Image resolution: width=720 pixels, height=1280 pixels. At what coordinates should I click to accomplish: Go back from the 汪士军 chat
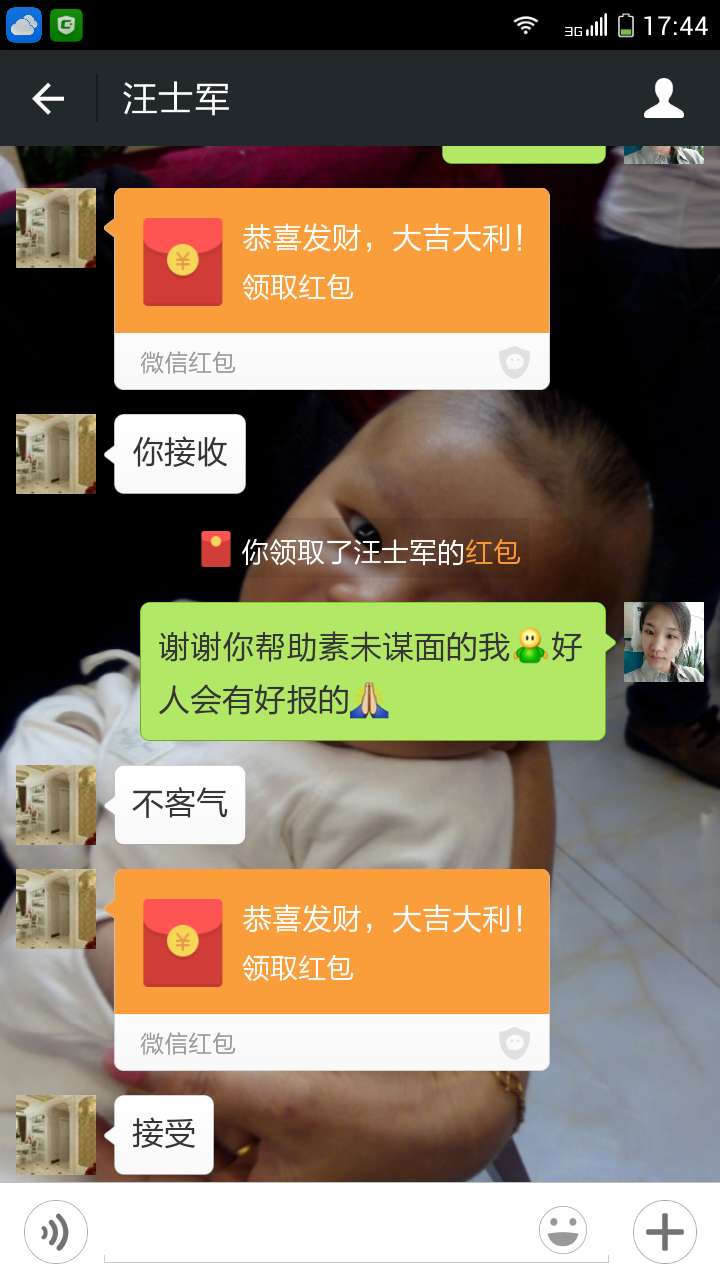coord(48,99)
